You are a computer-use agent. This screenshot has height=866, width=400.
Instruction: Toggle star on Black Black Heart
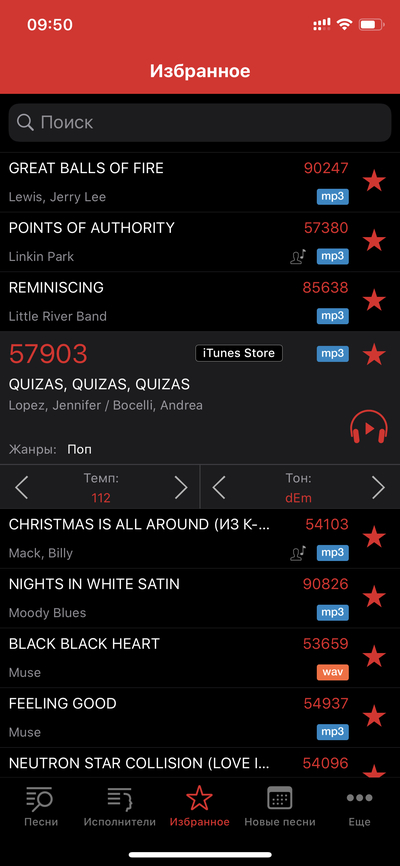point(375,657)
